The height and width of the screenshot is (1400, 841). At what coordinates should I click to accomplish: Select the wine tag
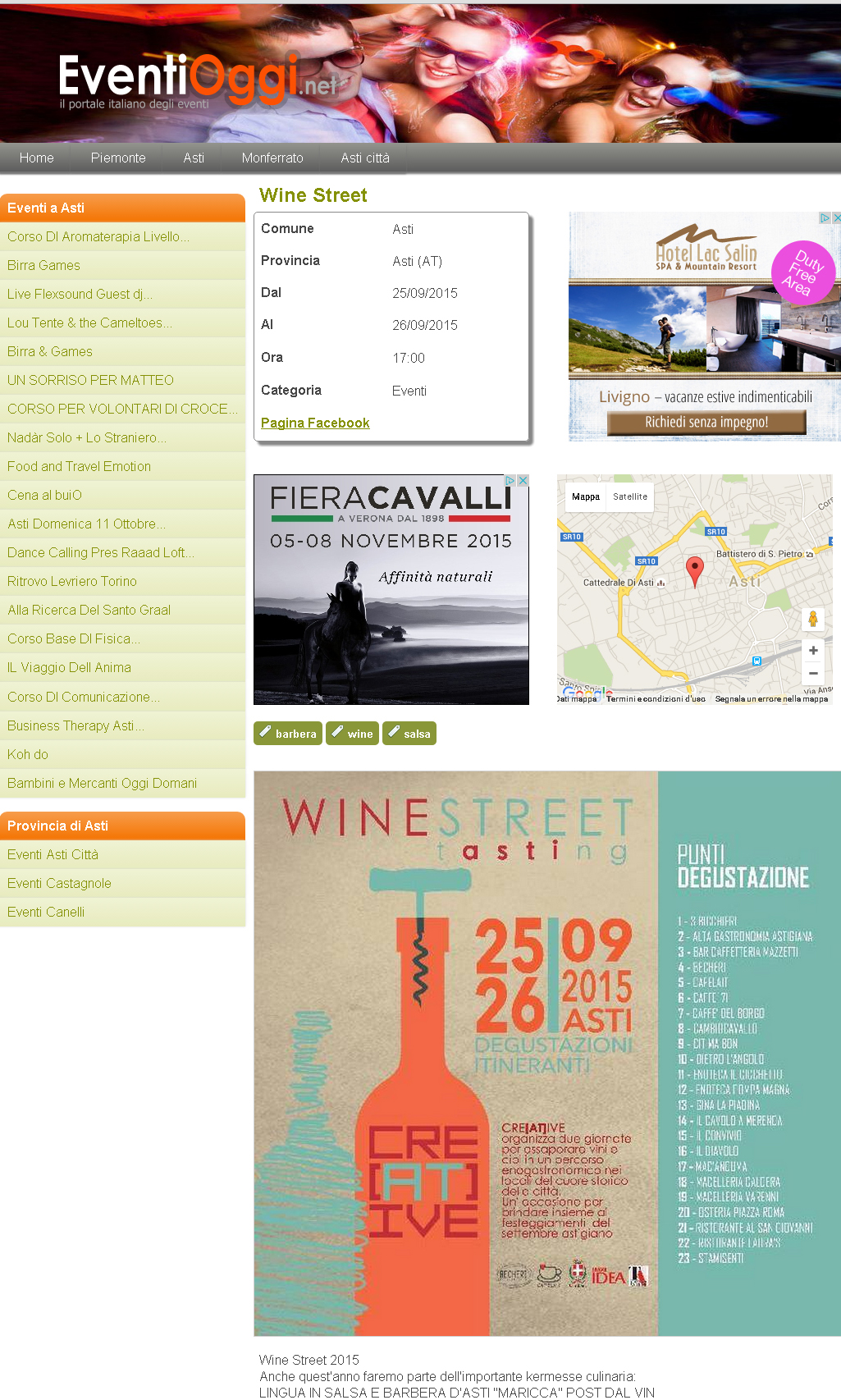(x=352, y=733)
